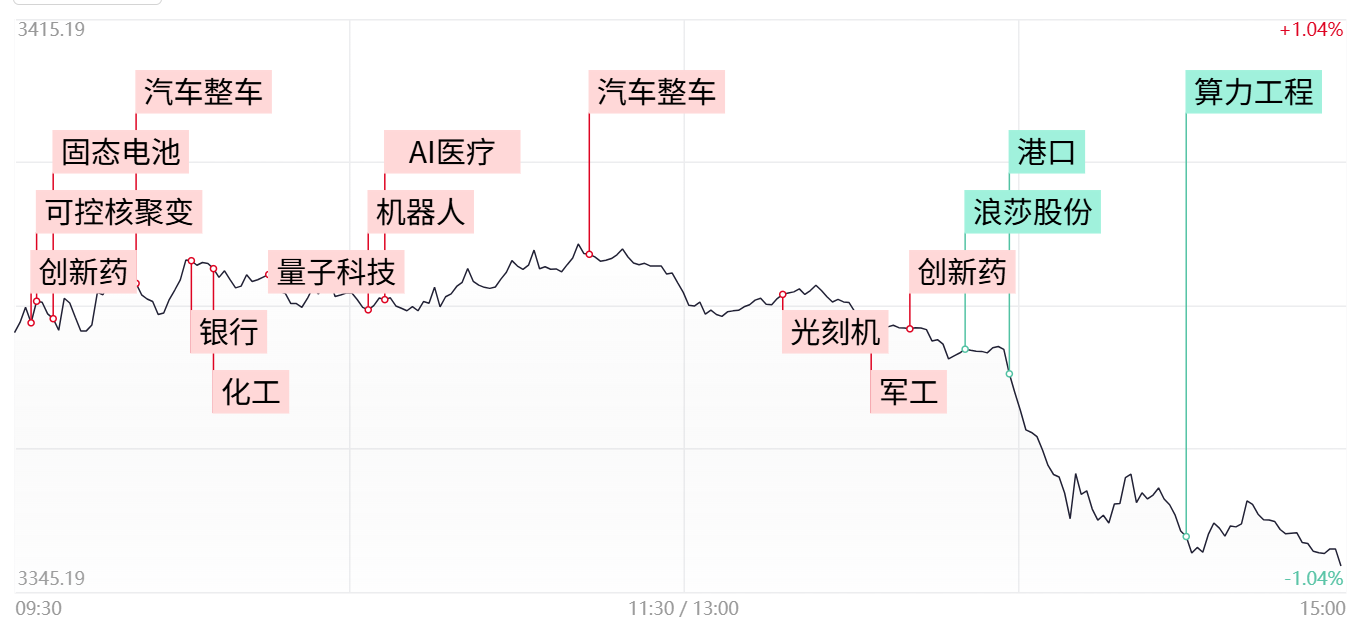View the 算力工程 sector tag
This screenshot has width=1369, height=630.
[x=1253, y=92]
